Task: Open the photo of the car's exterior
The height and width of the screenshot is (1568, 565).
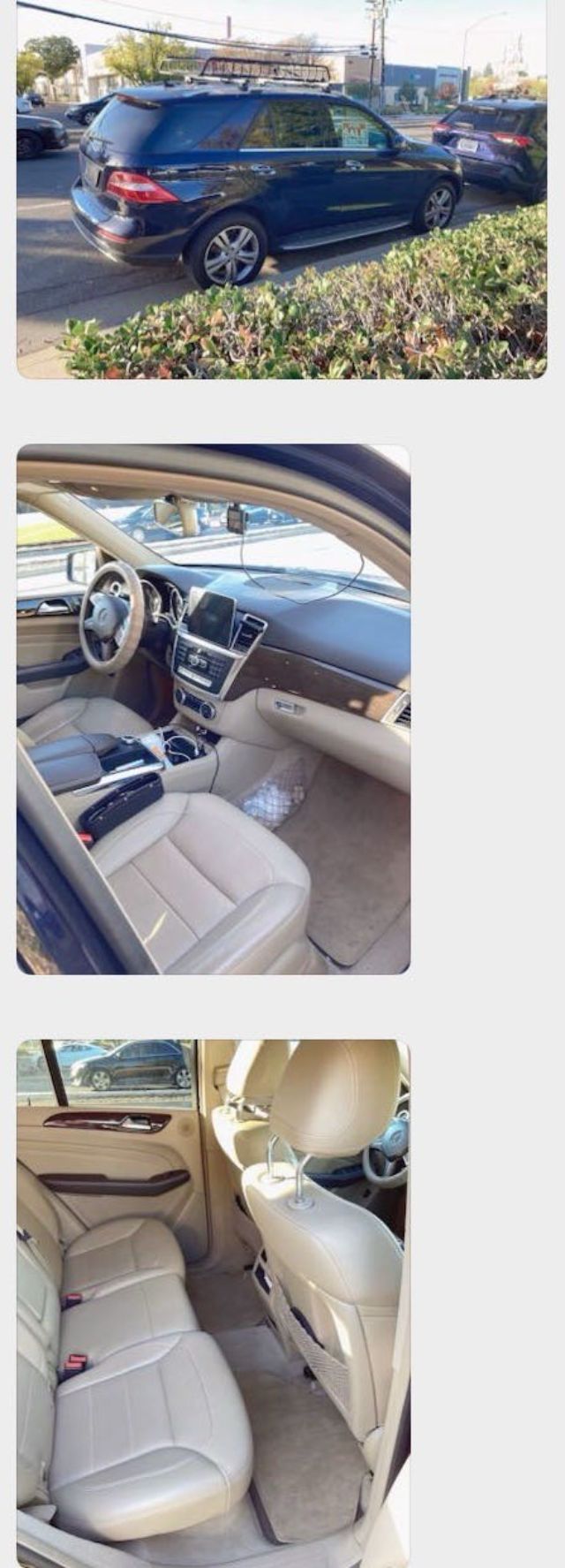Action: [282, 189]
